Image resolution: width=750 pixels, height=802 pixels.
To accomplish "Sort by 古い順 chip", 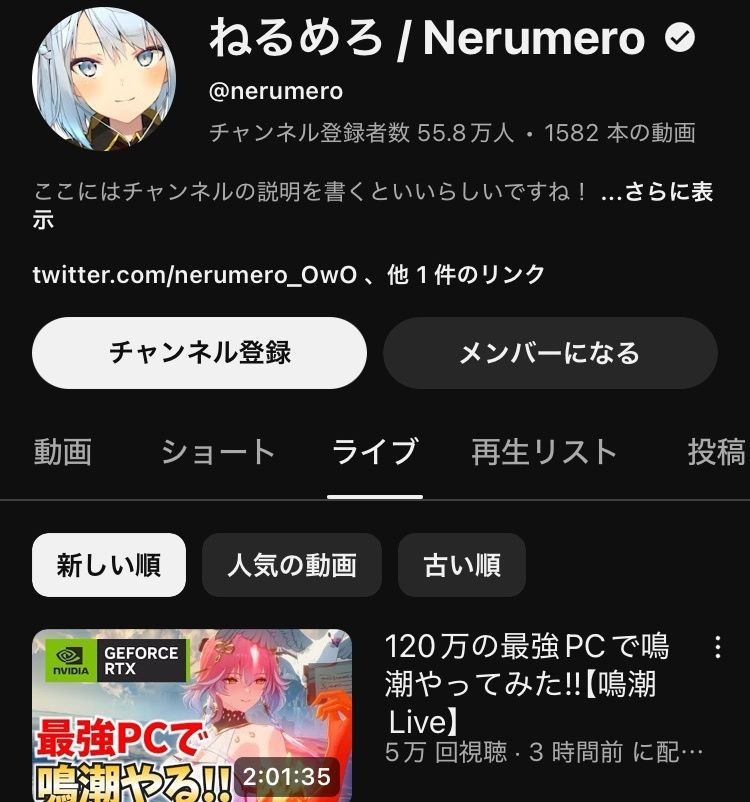I will click(x=461, y=565).
